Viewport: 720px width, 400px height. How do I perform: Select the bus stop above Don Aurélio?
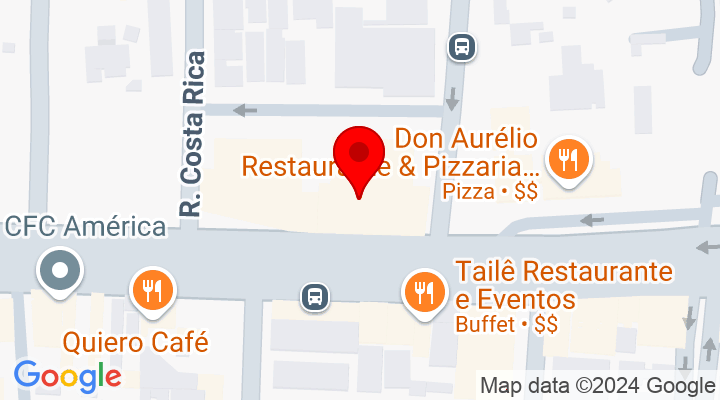coord(461,46)
